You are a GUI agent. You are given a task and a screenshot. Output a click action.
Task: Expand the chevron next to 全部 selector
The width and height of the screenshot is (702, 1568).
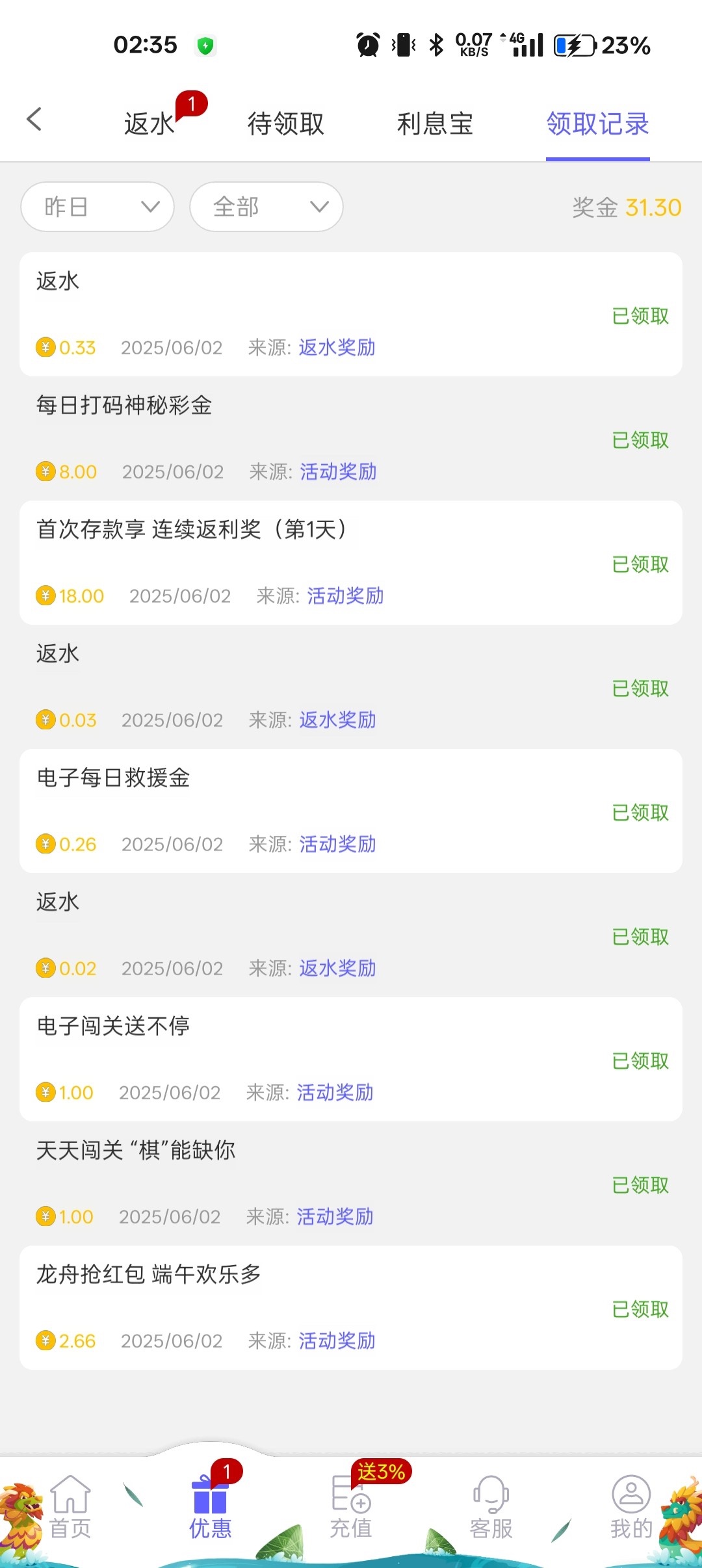(318, 207)
